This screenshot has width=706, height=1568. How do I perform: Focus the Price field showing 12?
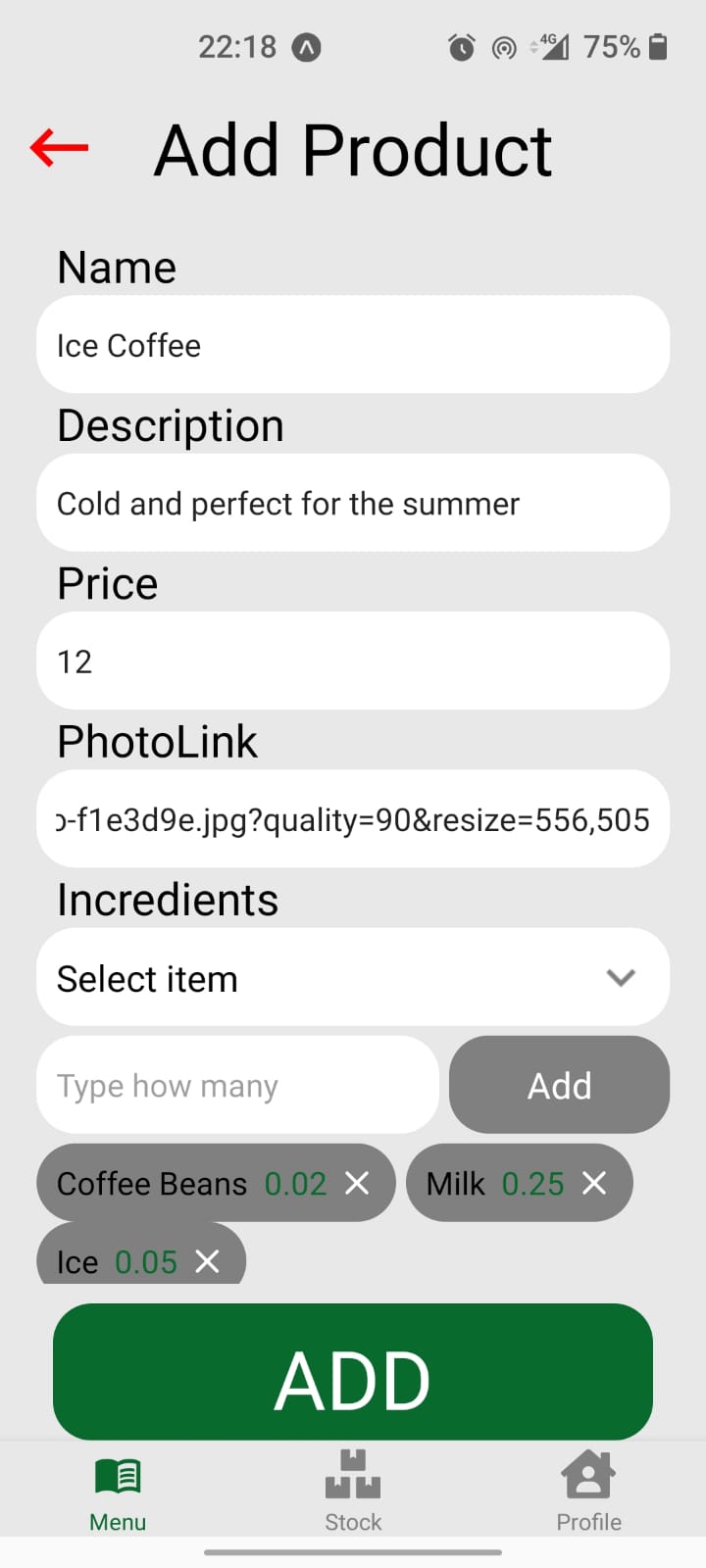pyautogui.click(x=353, y=661)
